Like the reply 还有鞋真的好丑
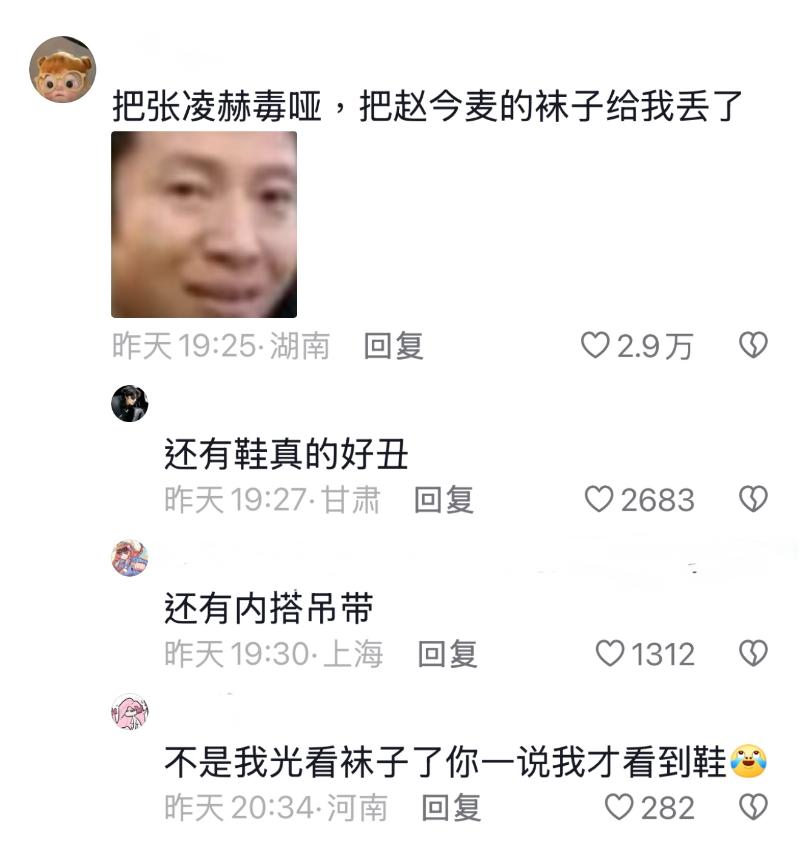 click(598, 499)
